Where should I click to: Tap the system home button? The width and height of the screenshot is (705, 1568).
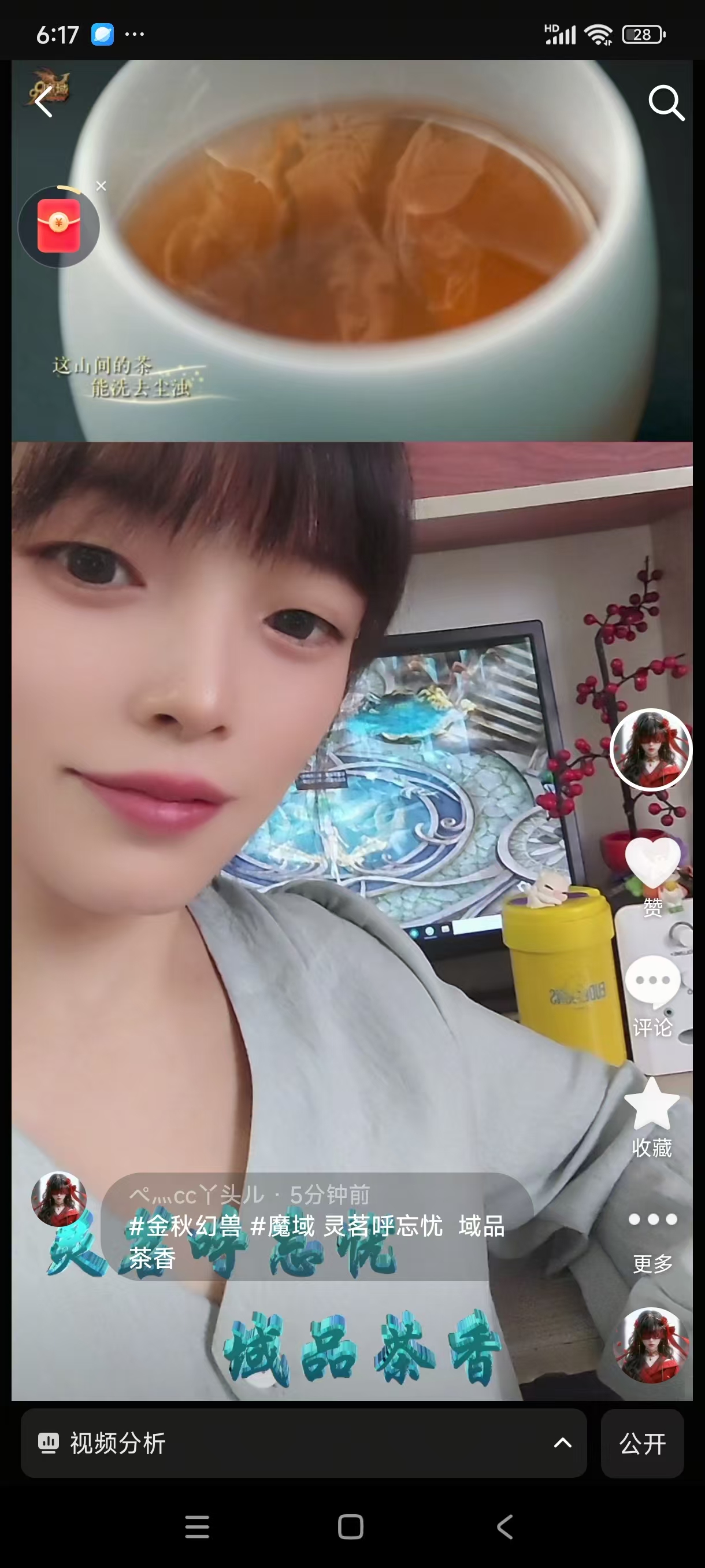pos(350,1526)
